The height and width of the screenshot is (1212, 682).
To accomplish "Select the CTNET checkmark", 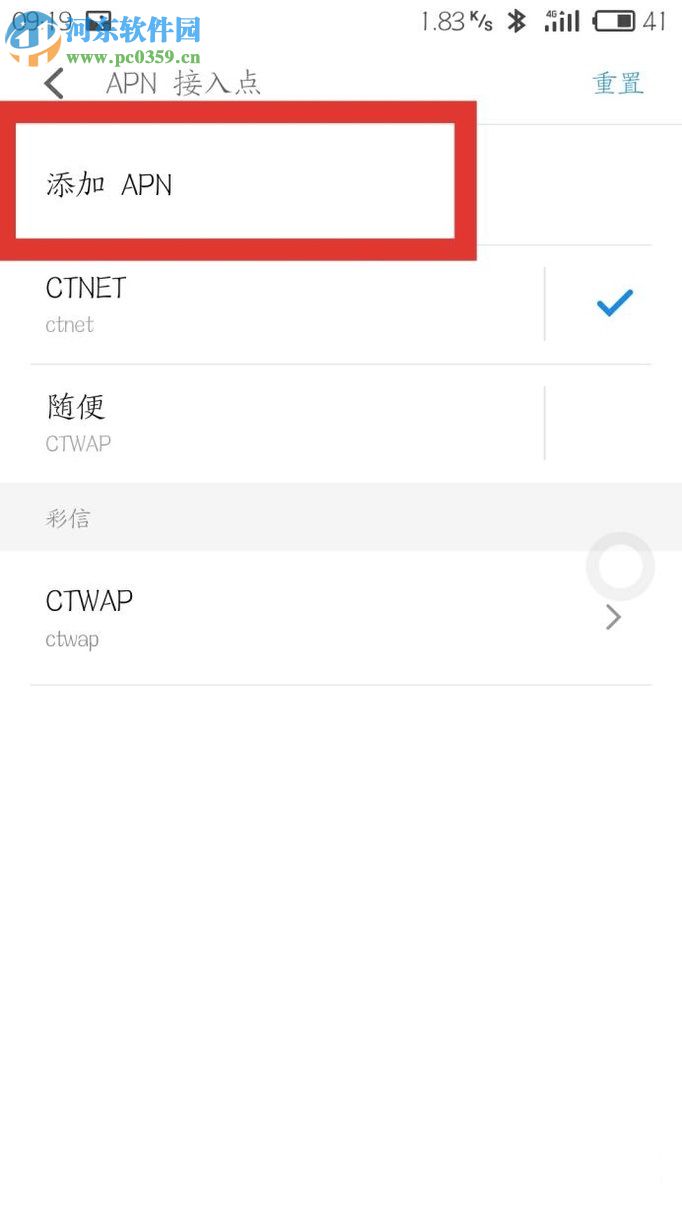I will click(614, 302).
